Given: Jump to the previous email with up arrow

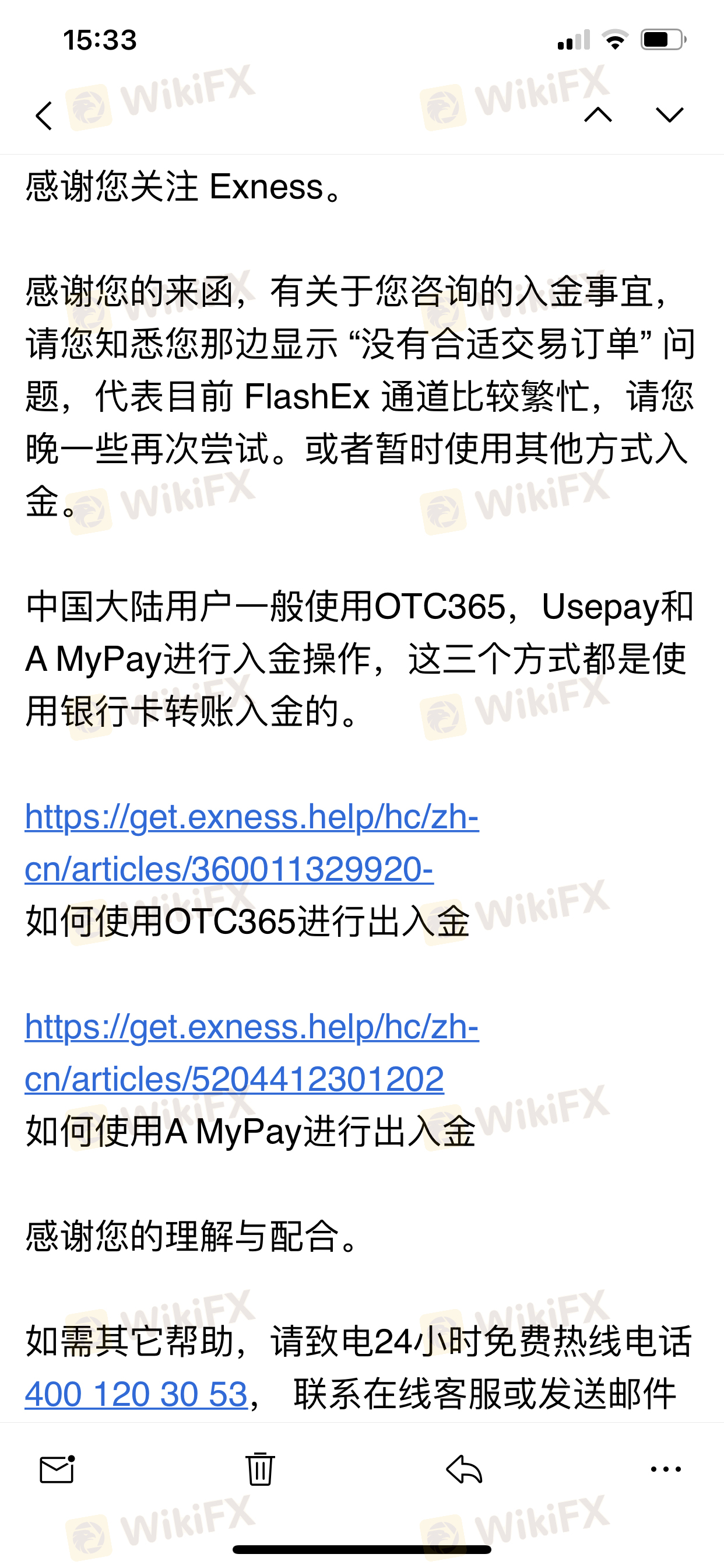Looking at the screenshot, I should click(598, 114).
